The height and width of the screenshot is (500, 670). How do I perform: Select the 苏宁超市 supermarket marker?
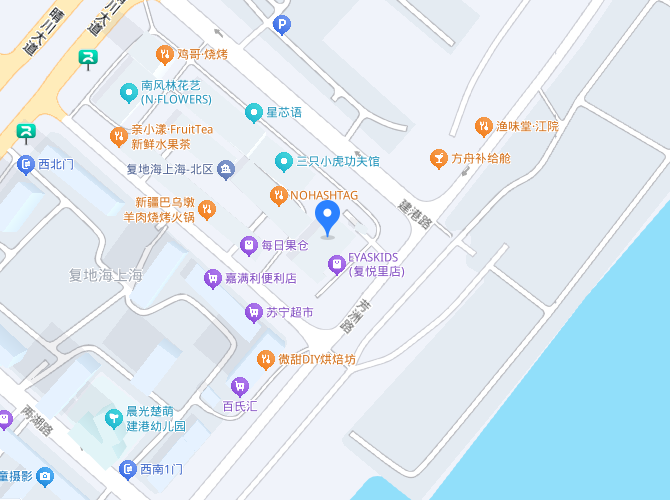[253, 313]
